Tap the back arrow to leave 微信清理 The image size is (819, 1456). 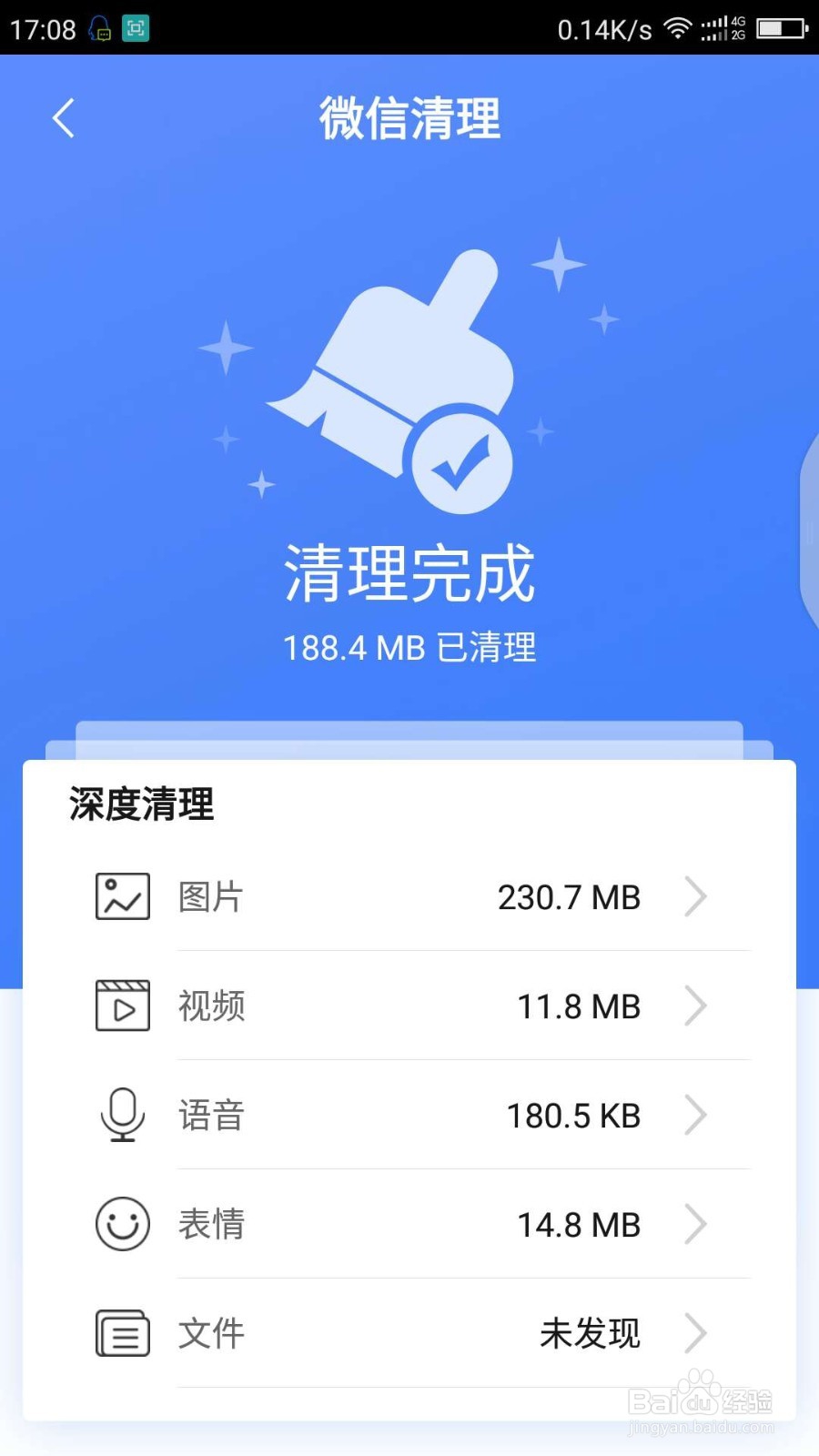coord(62,118)
